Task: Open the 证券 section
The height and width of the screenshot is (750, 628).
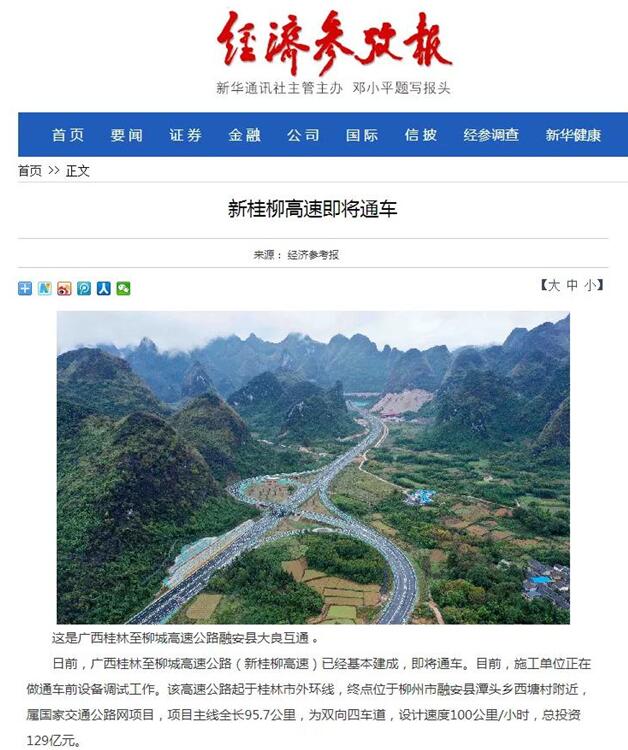Action: [x=185, y=135]
